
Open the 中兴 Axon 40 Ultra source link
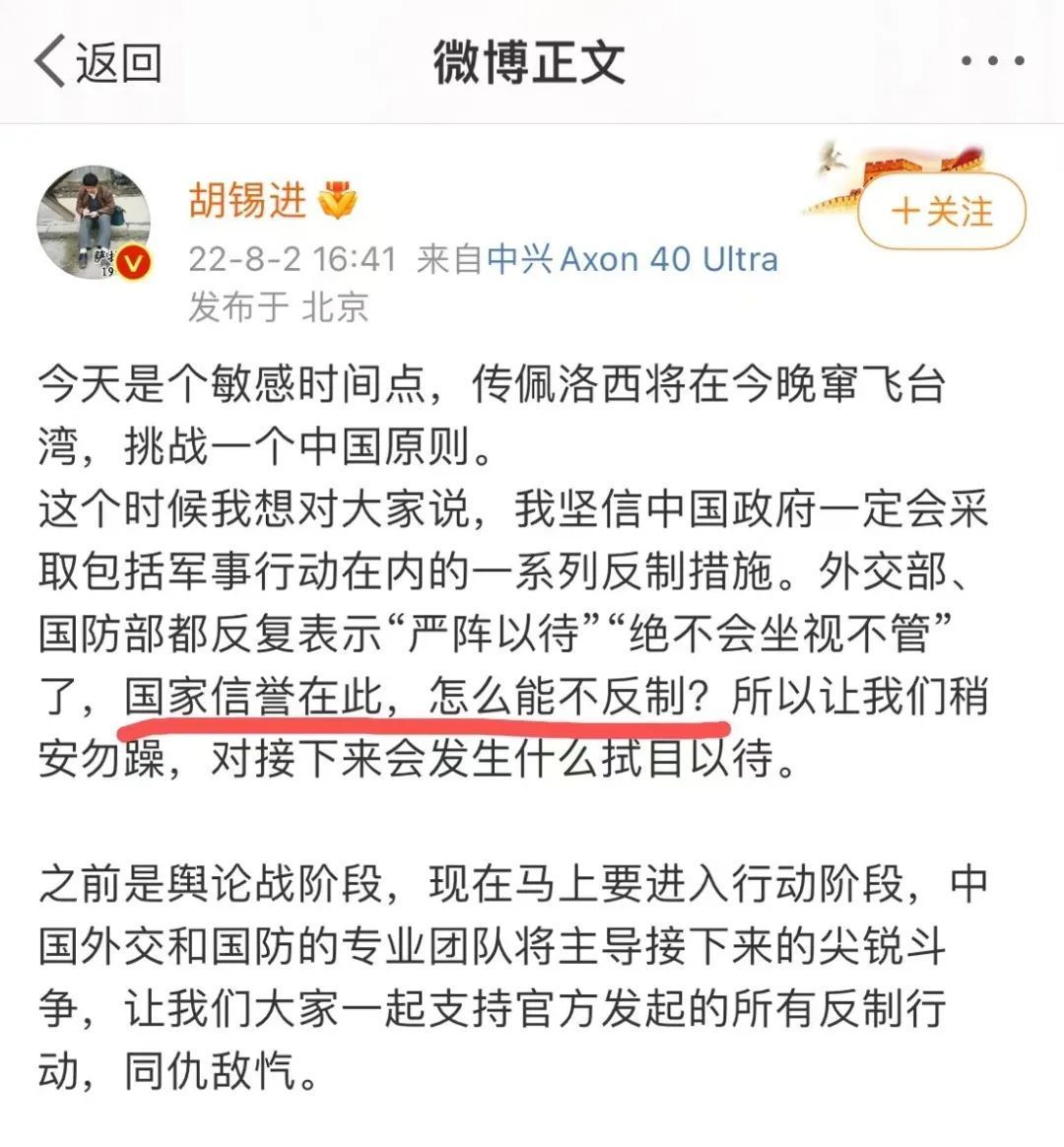(632, 259)
